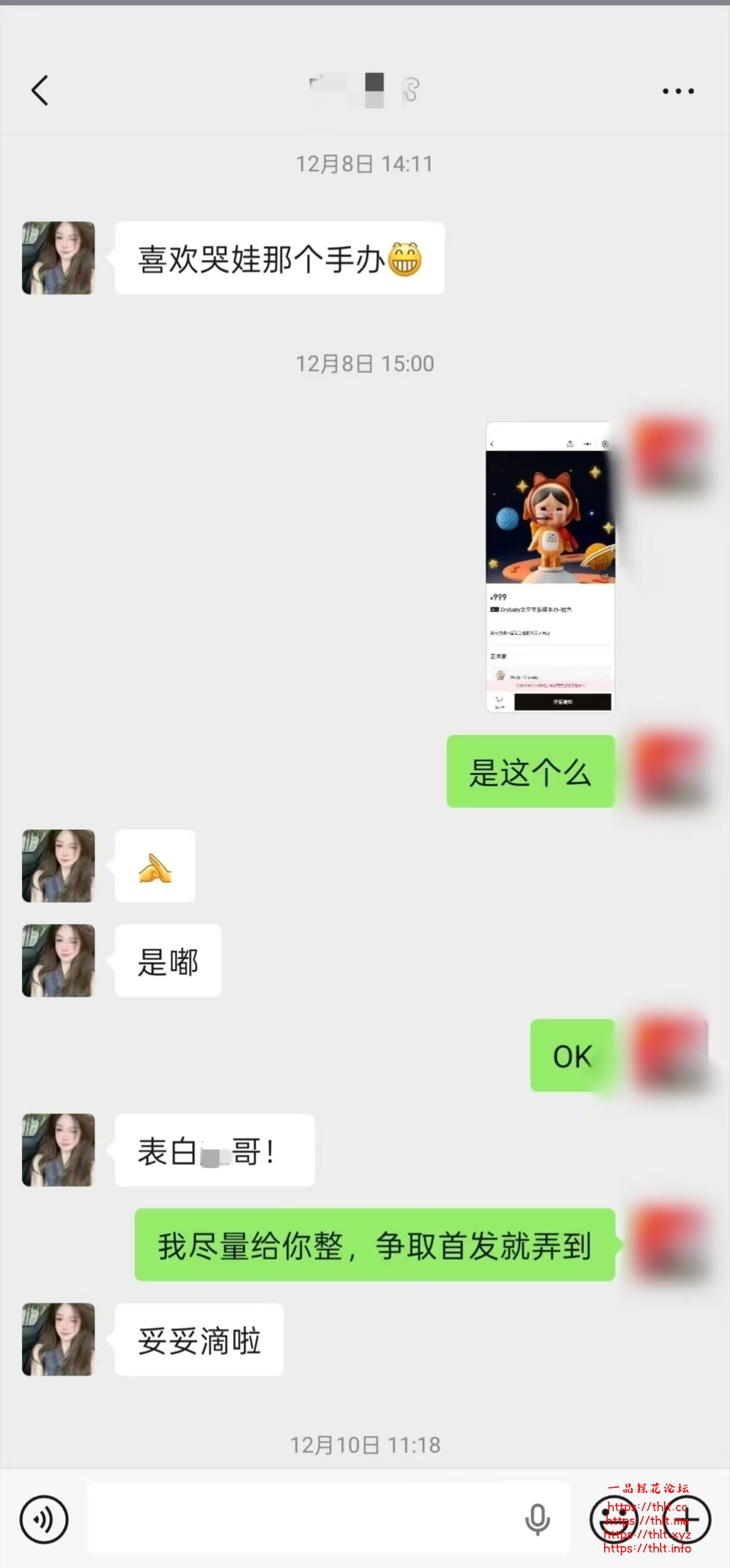Image resolution: width=730 pixels, height=1568 pixels.
Task: Tap the back chevron inside the product card
Action: (492, 444)
